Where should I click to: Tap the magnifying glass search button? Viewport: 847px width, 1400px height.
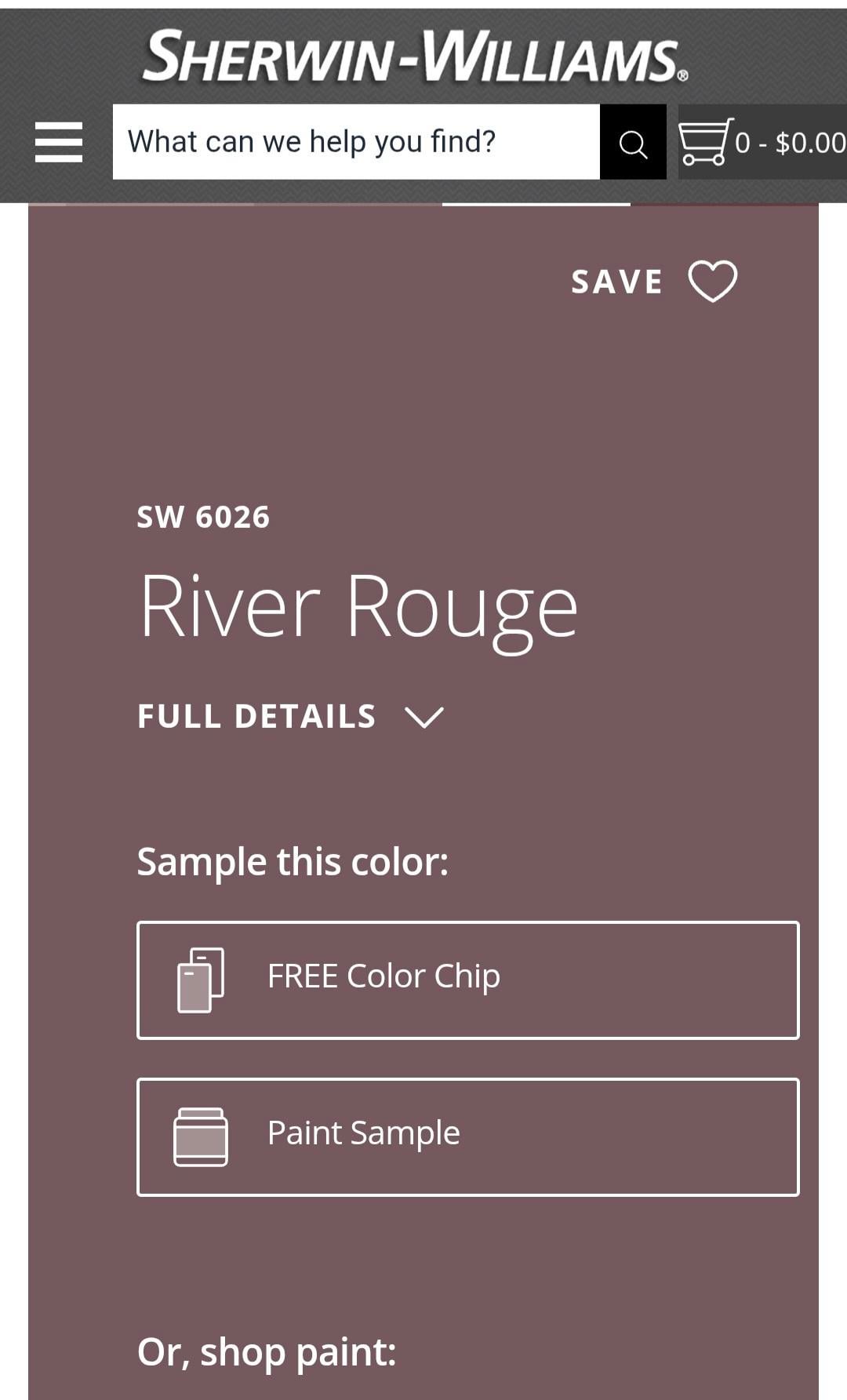(633, 143)
